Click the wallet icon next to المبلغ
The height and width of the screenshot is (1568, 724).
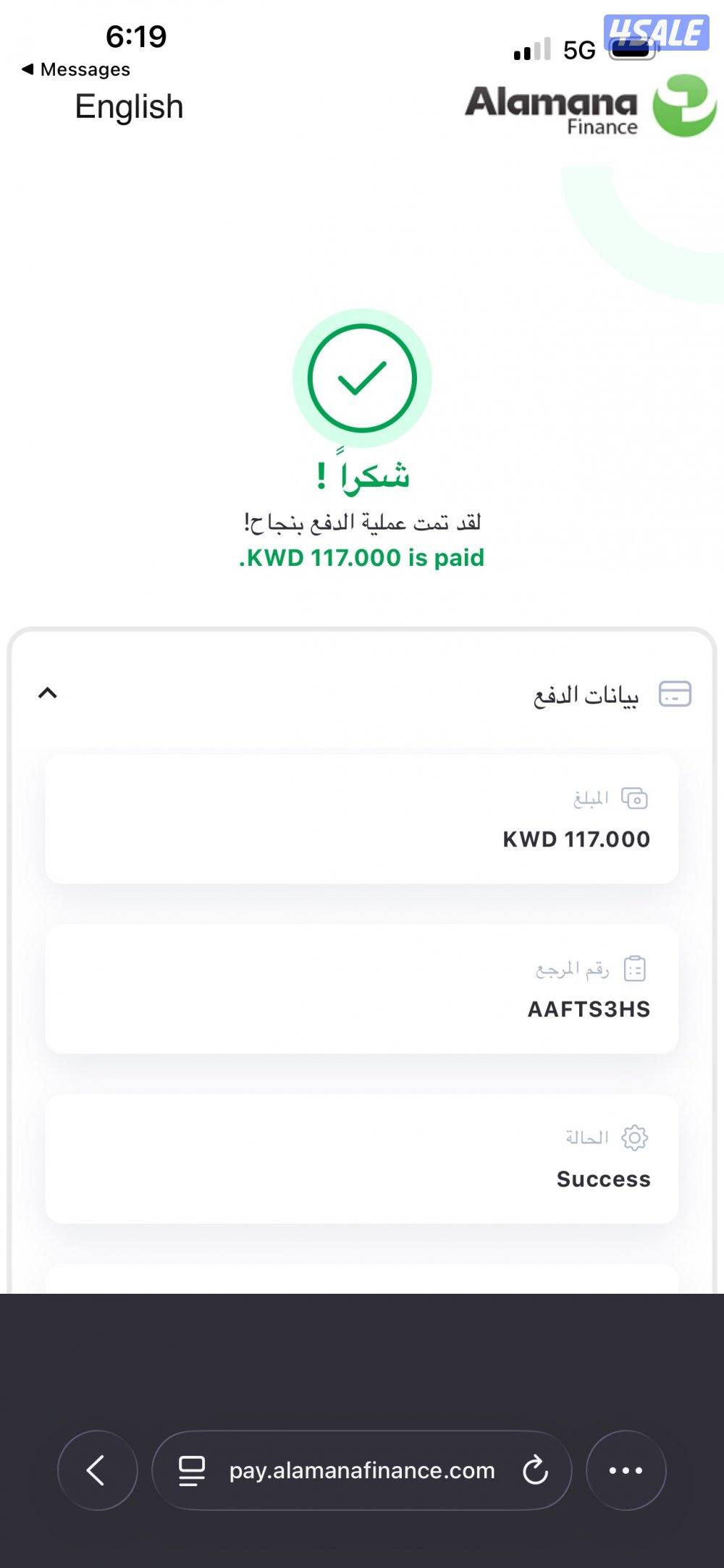pos(633,800)
